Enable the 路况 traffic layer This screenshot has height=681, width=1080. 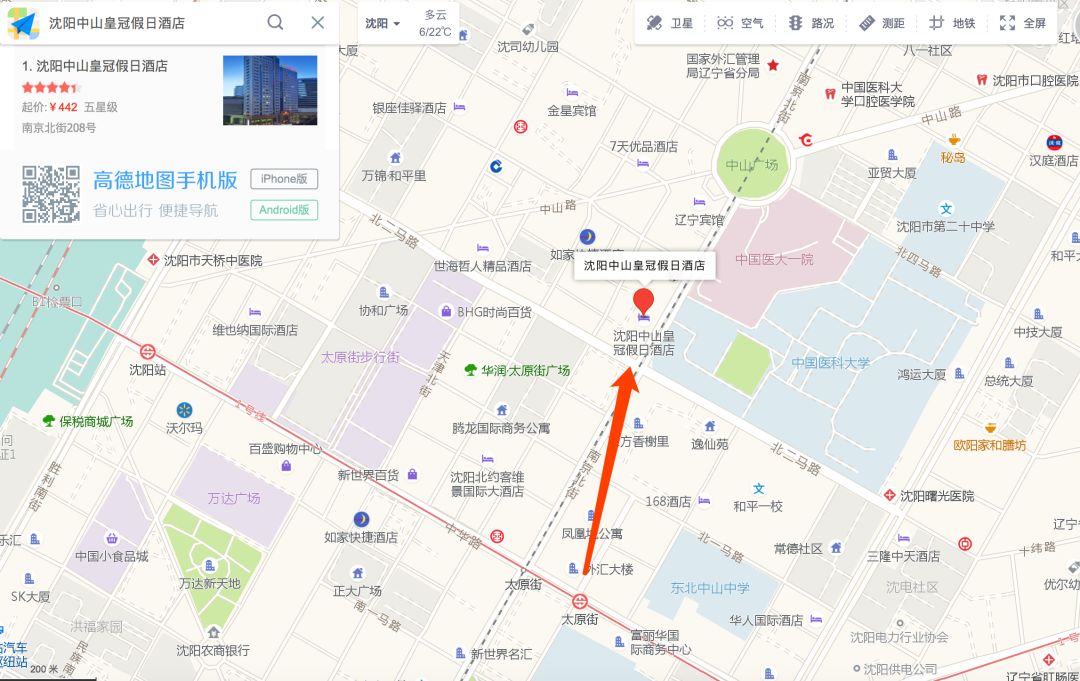point(811,23)
